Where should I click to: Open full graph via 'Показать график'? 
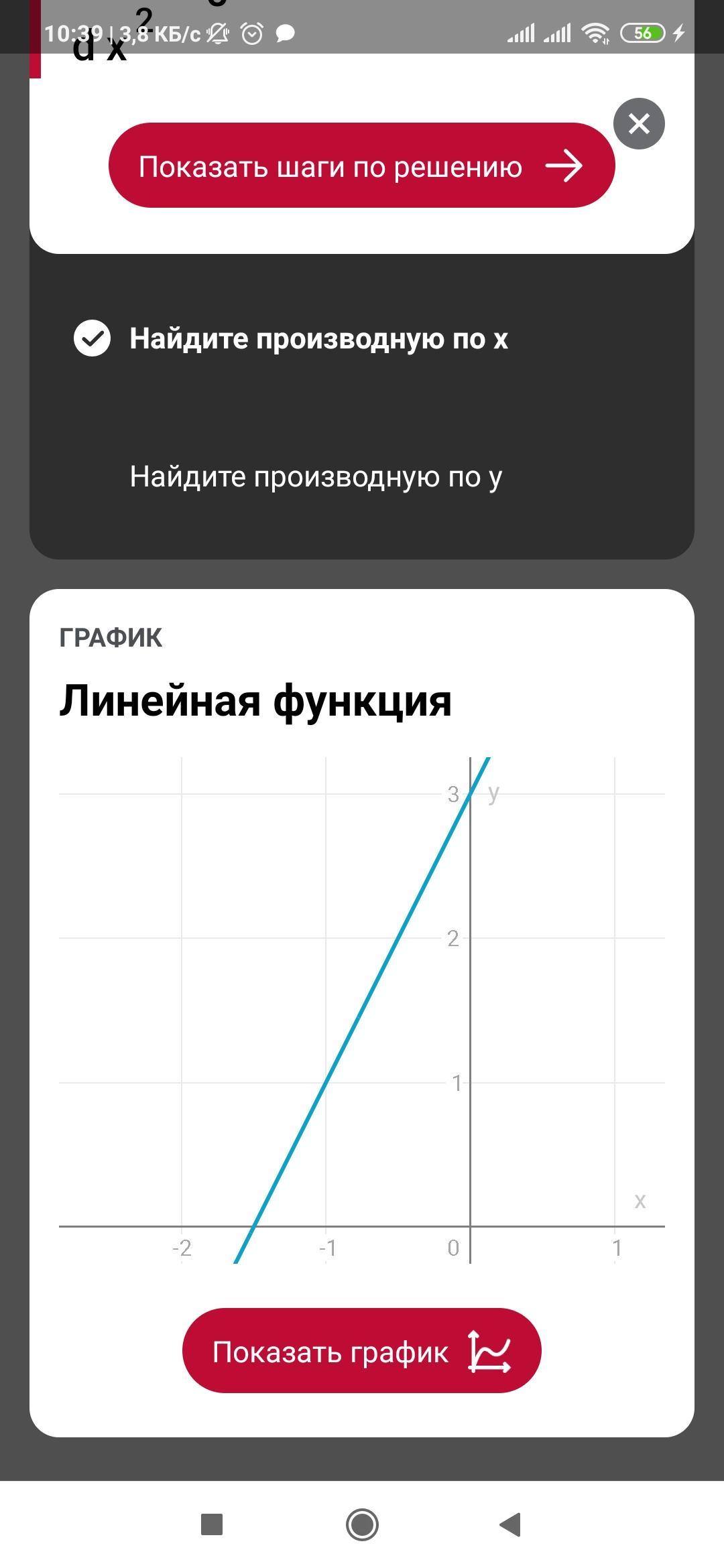tap(361, 1352)
